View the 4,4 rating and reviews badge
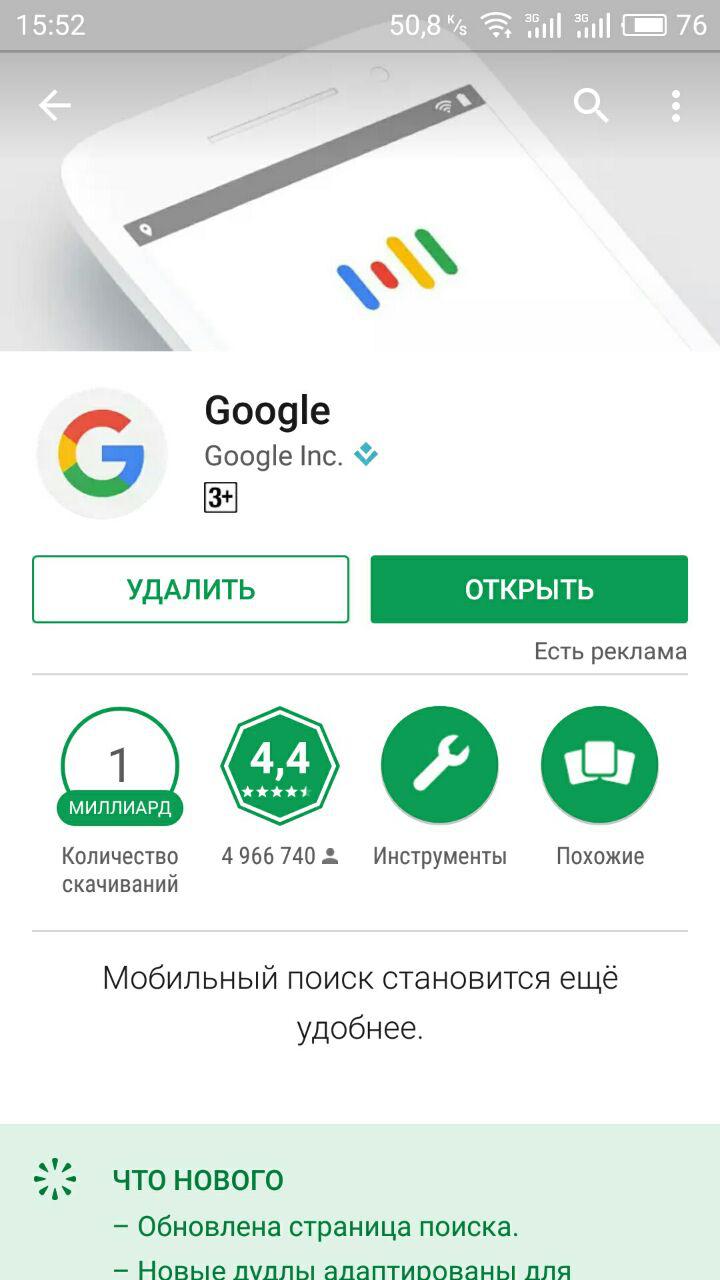This screenshot has height=1280, width=720. click(x=280, y=766)
